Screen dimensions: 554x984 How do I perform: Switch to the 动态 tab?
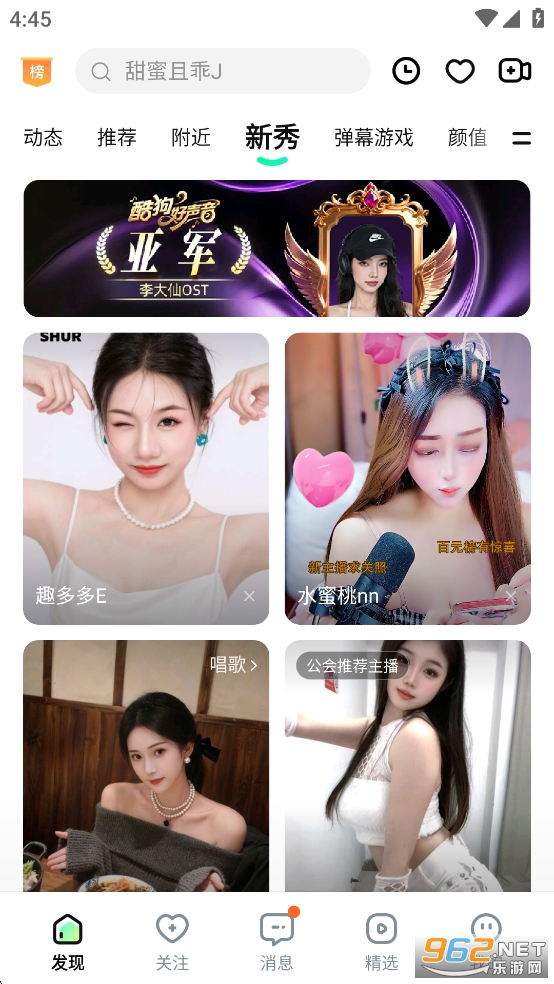pos(43,137)
